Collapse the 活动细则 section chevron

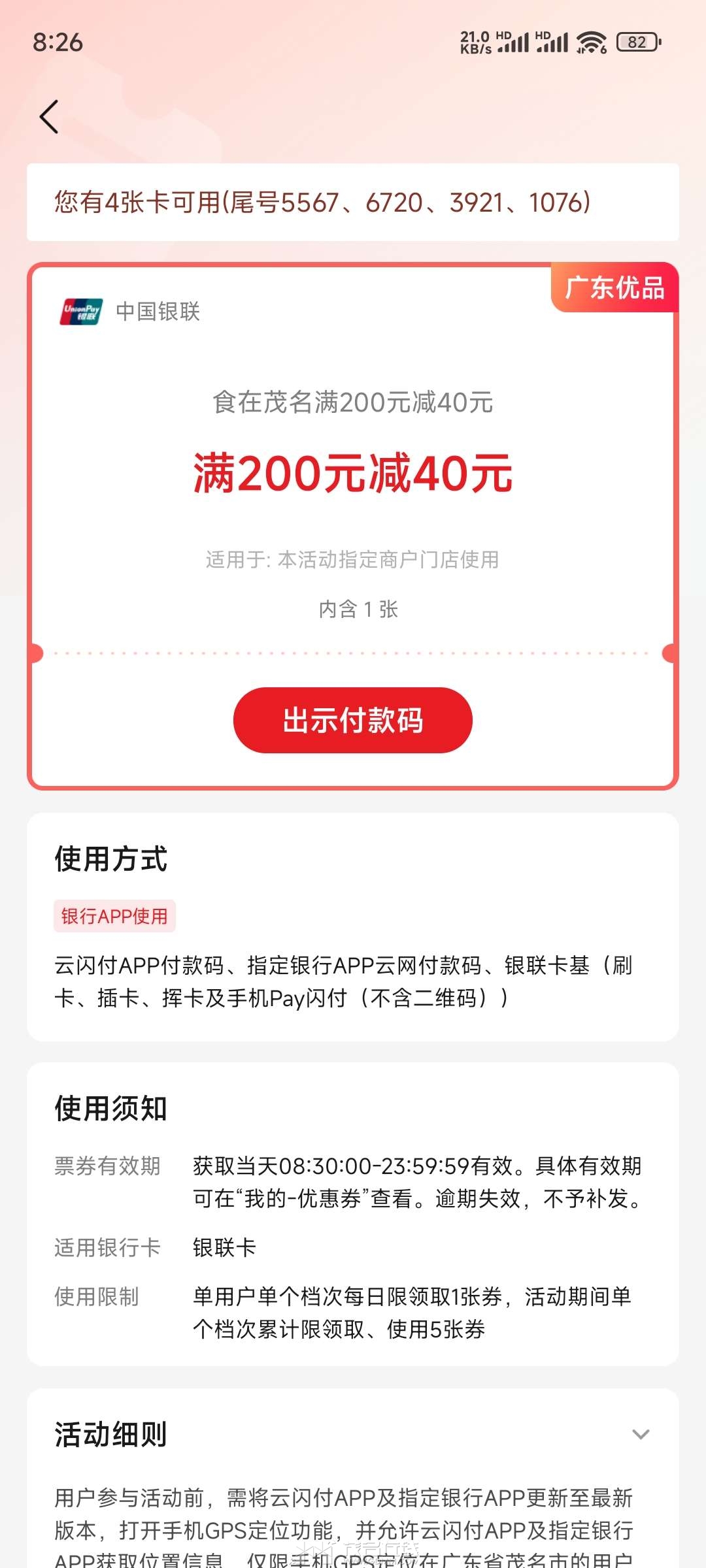(640, 1434)
